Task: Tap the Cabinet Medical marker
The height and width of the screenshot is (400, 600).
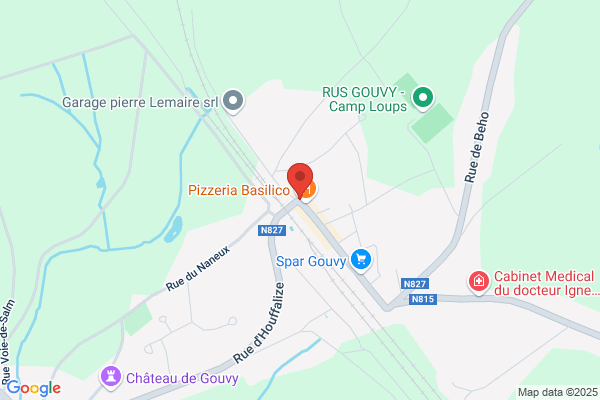Action: click(479, 282)
